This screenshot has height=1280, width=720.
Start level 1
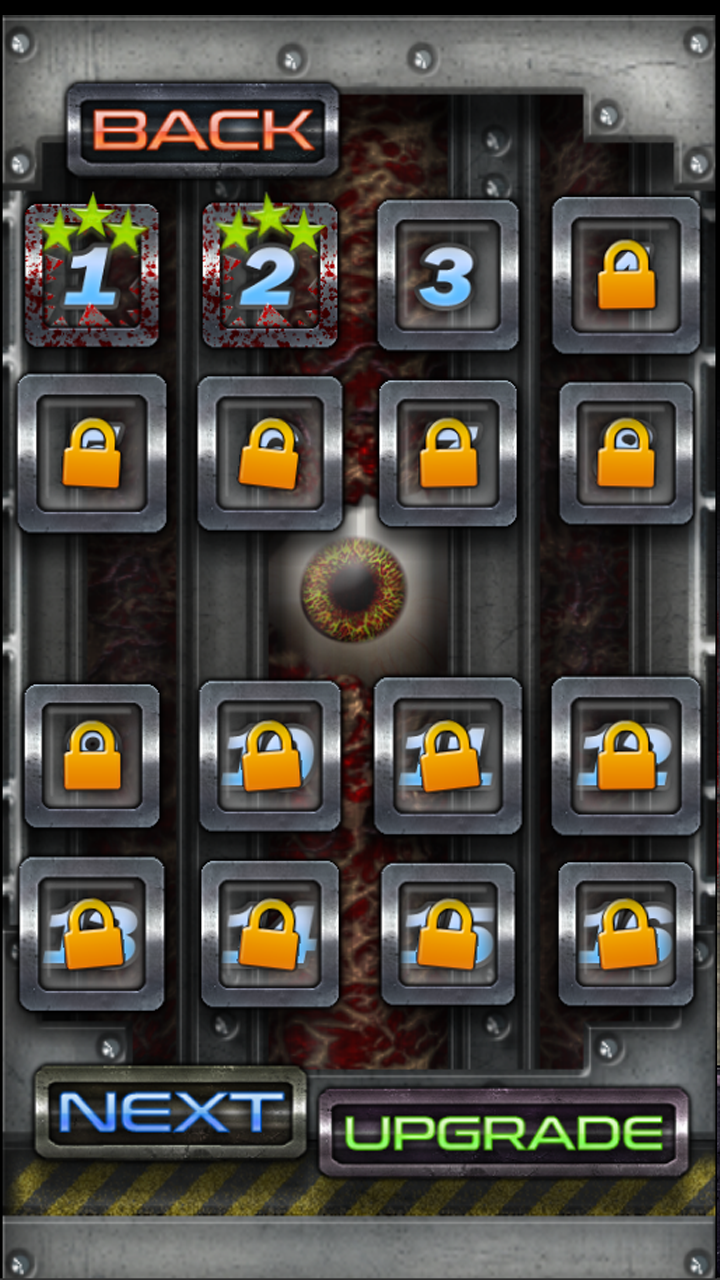[x=91, y=274]
